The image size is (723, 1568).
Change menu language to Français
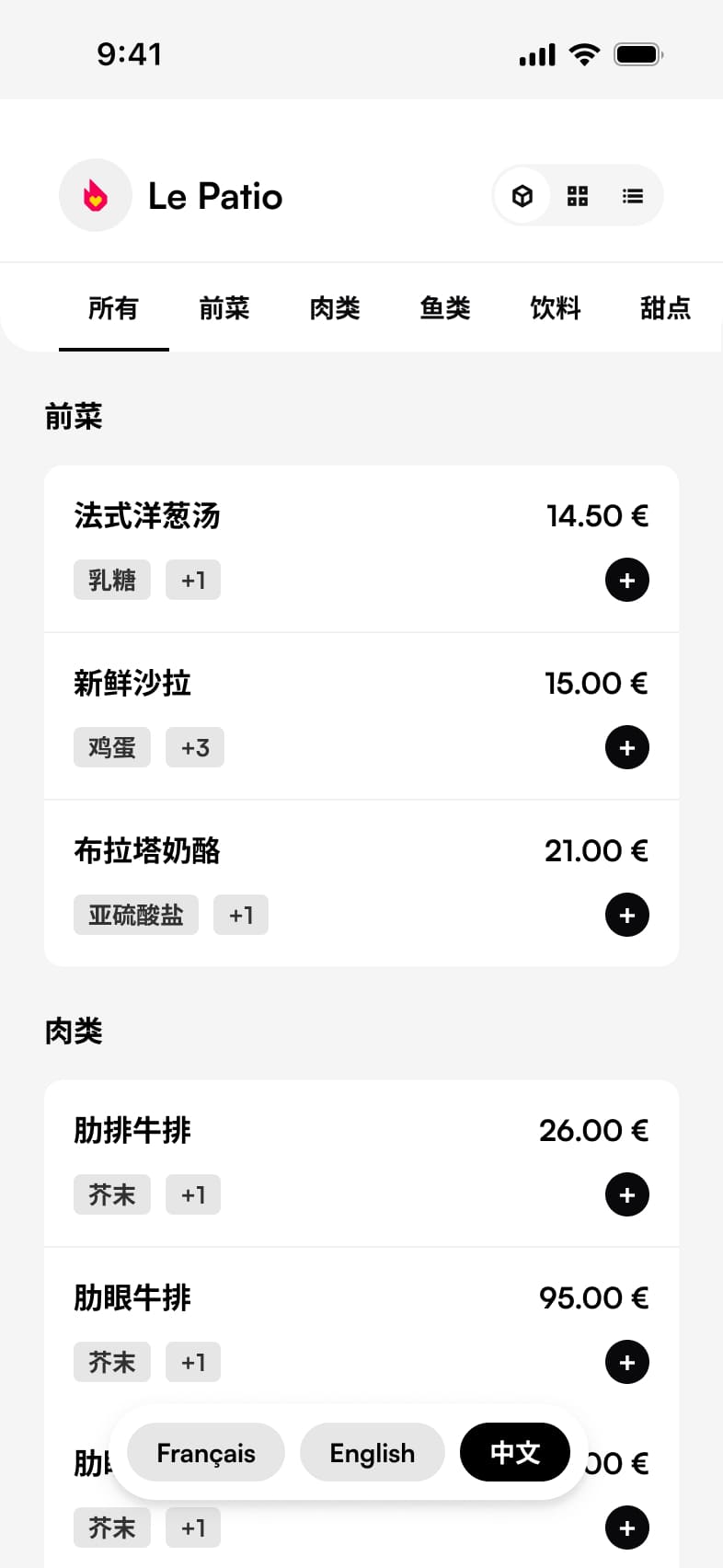[206, 1453]
